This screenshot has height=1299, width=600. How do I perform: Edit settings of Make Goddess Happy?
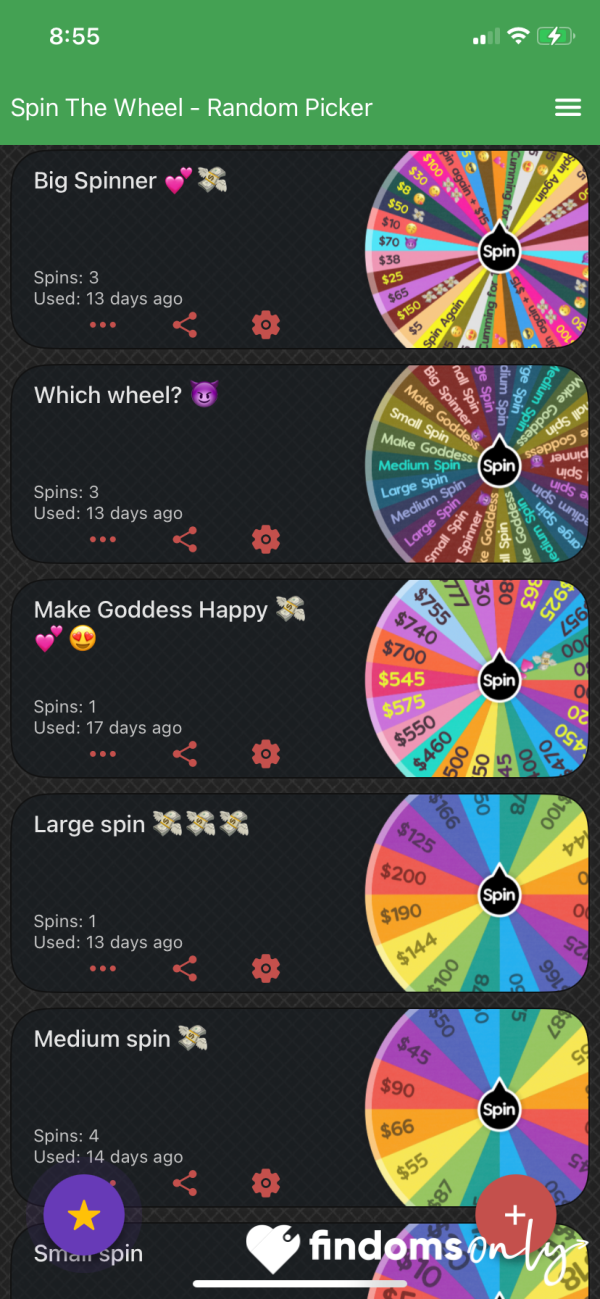[265, 754]
